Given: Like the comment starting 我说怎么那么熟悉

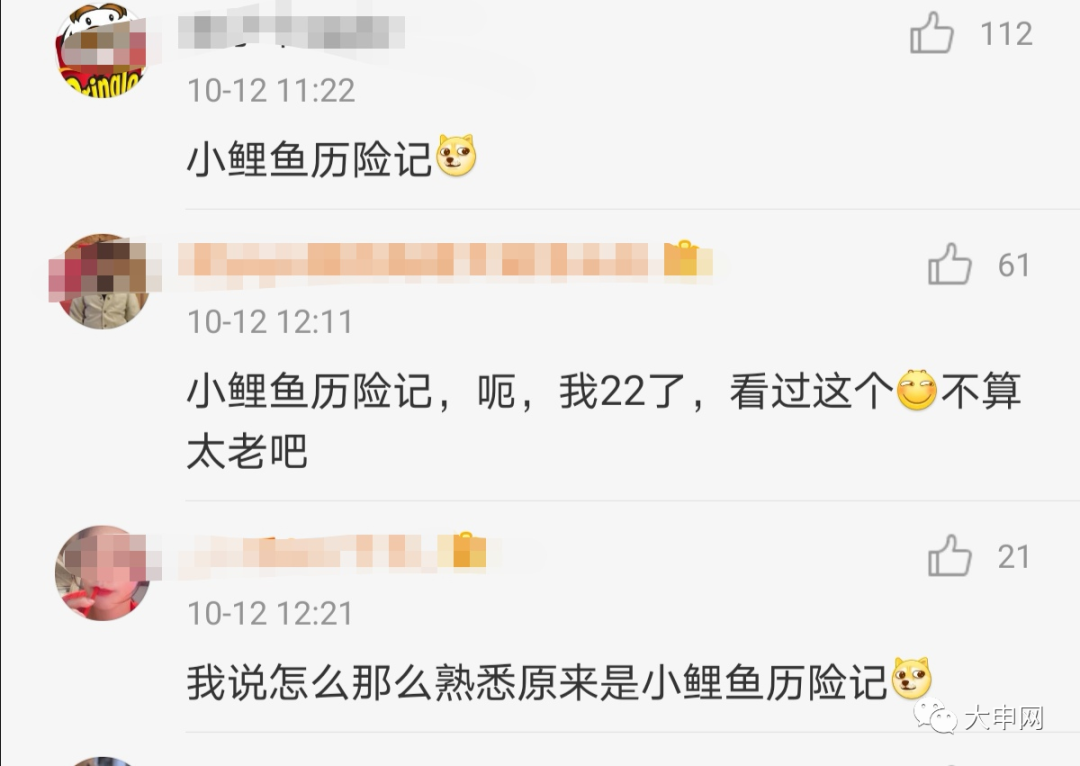Looking at the screenshot, I should point(949,556).
